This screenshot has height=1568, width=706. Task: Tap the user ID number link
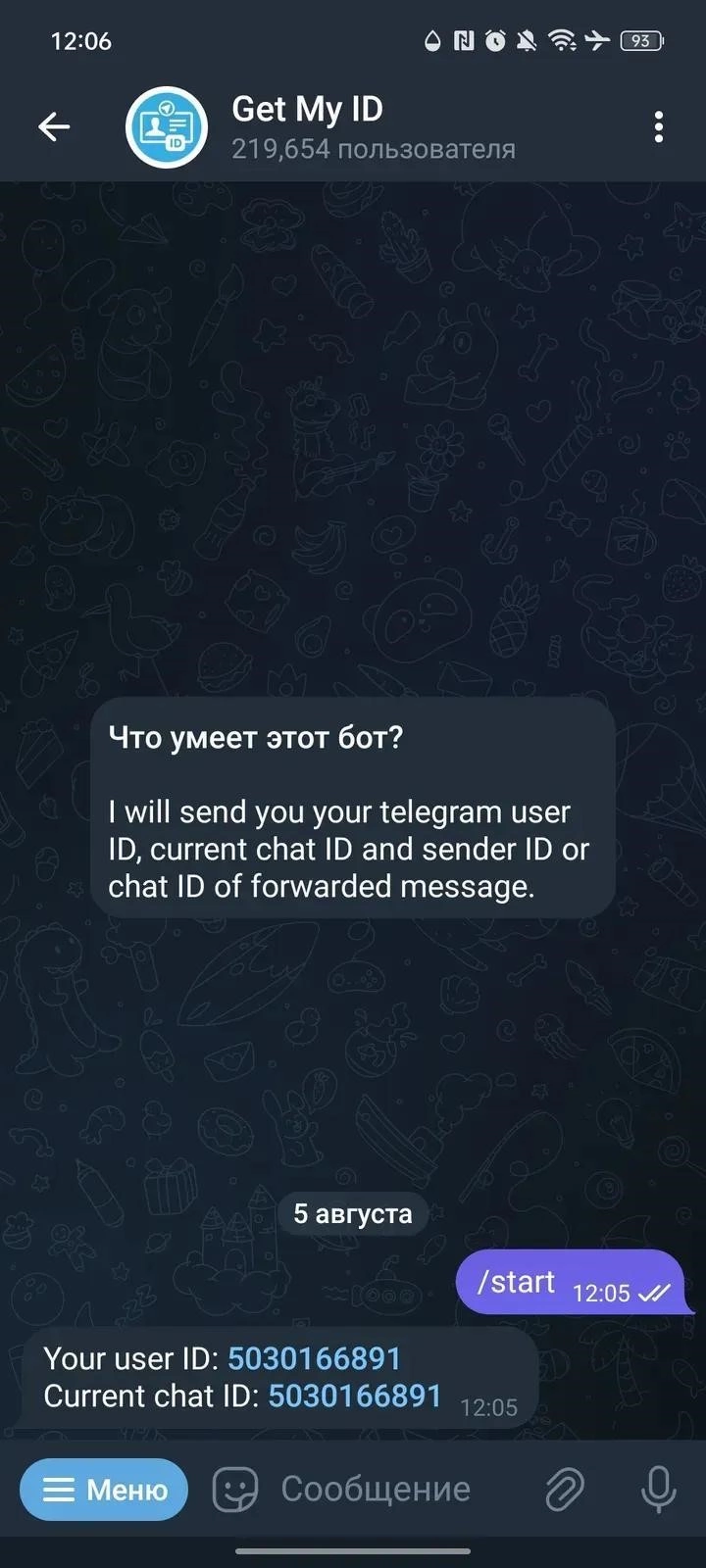314,1359
